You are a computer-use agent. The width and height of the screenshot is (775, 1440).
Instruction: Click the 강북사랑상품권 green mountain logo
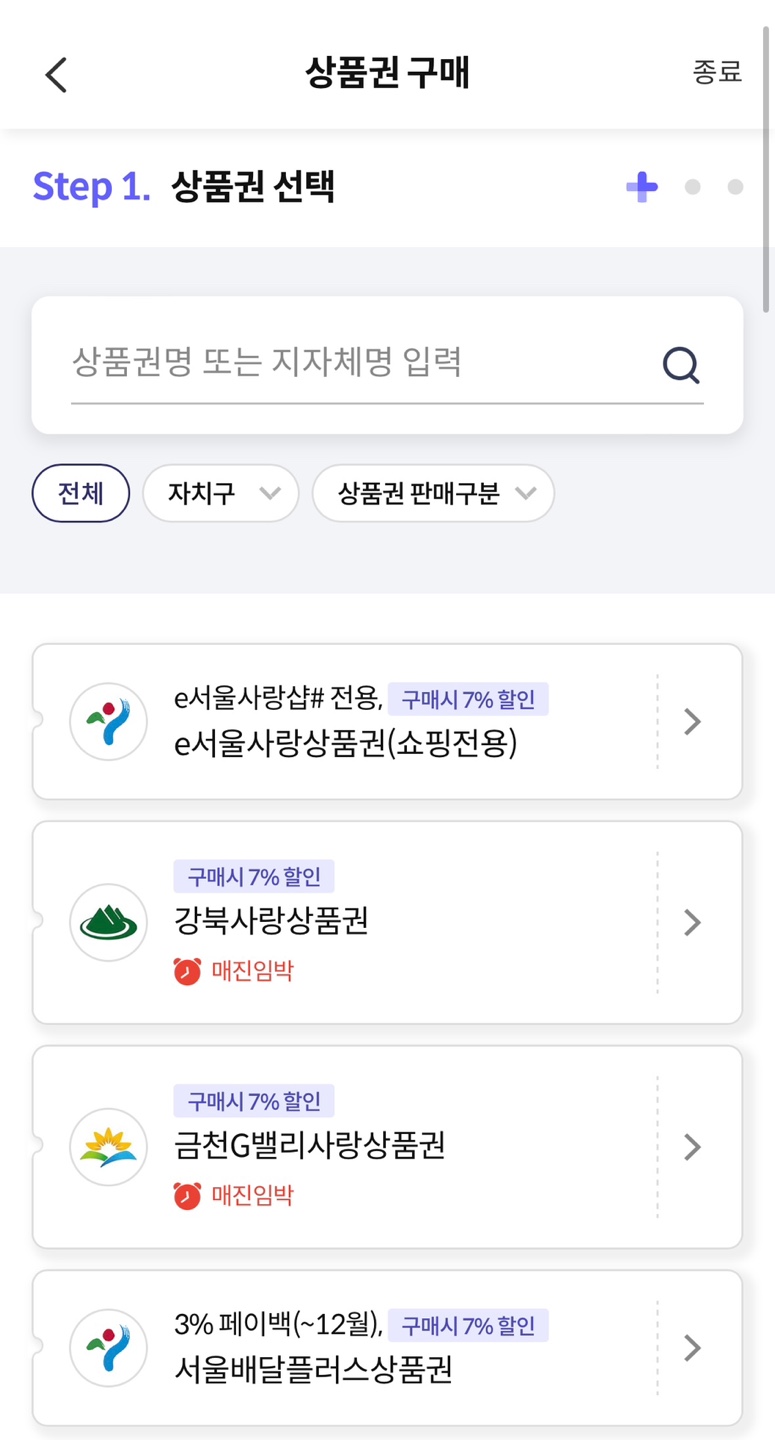point(108,922)
